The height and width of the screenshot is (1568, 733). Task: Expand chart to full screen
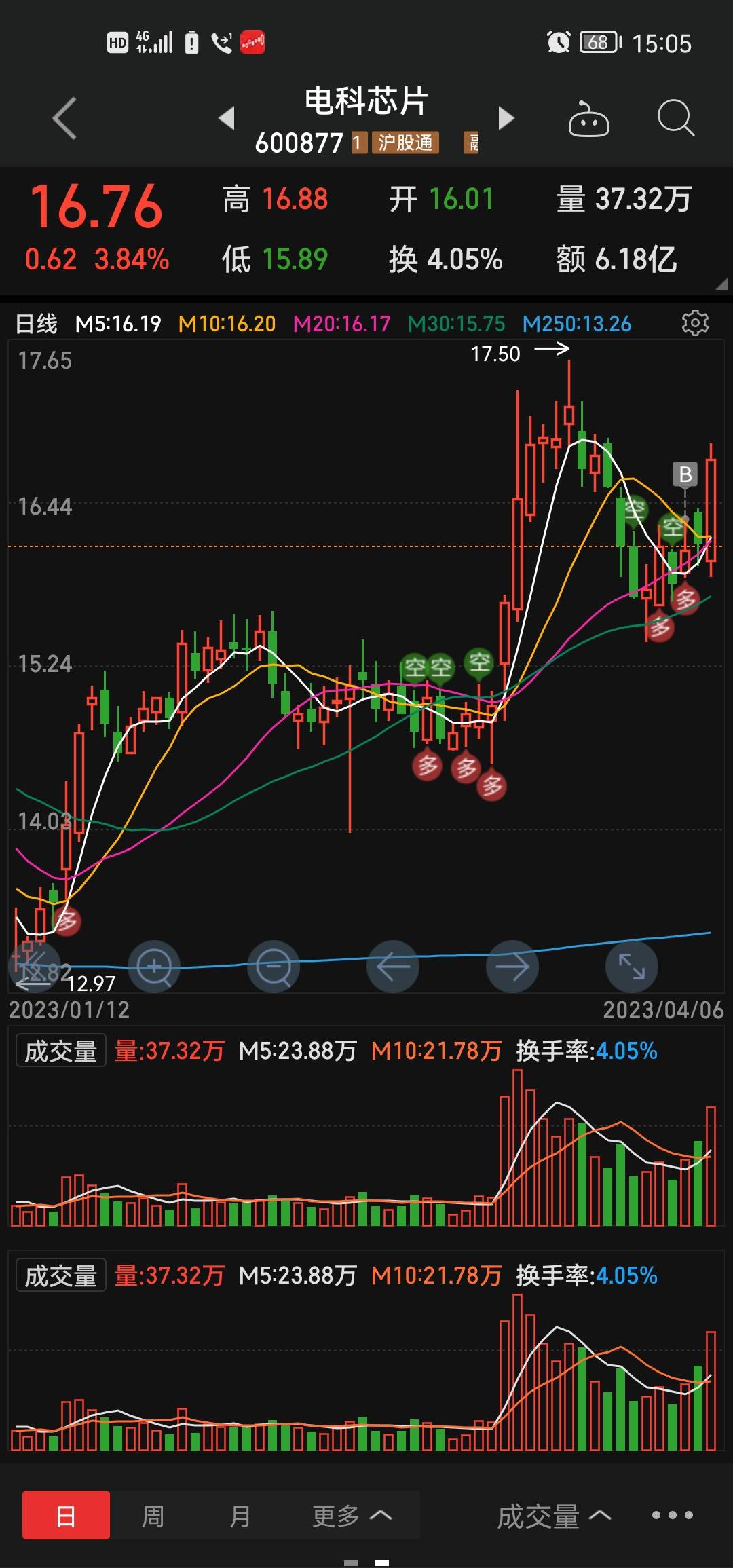[x=632, y=967]
